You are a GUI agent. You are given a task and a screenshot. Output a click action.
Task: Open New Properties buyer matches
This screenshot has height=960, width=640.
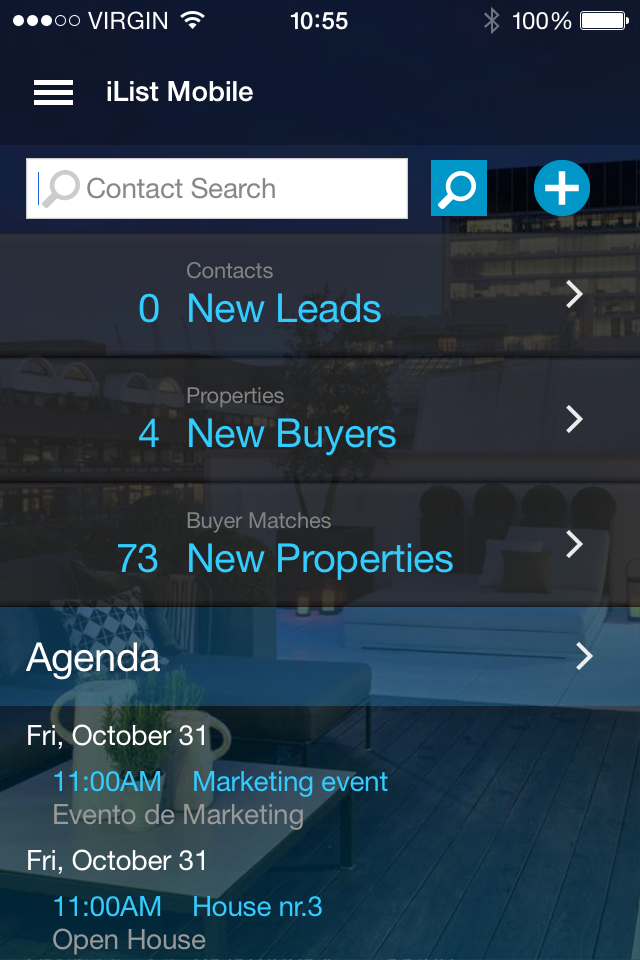(x=320, y=545)
